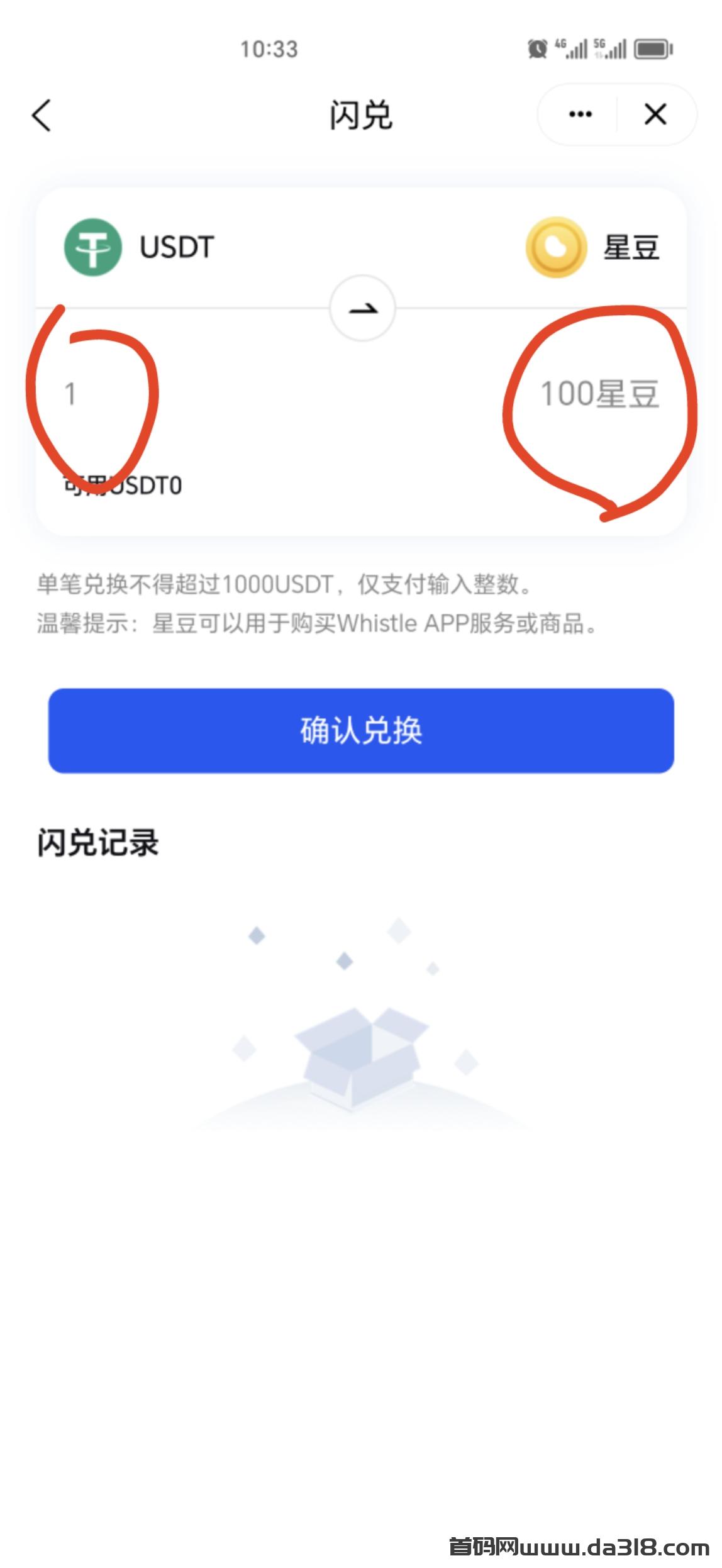
Task: Go back using the top-left arrow
Action: tap(42, 115)
